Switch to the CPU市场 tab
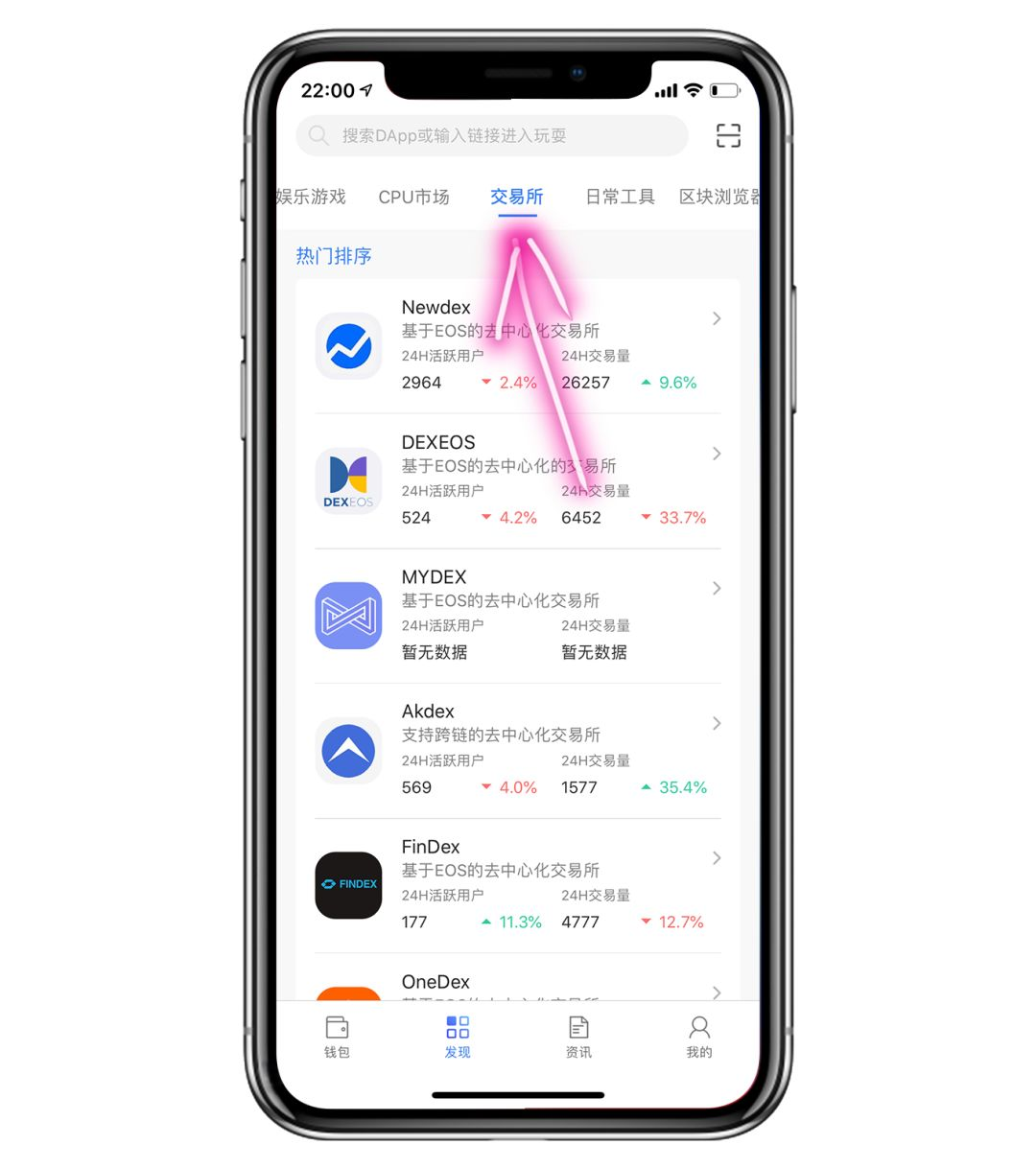This screenshot has height=1168, width=1036. click(x=413, y=197)
